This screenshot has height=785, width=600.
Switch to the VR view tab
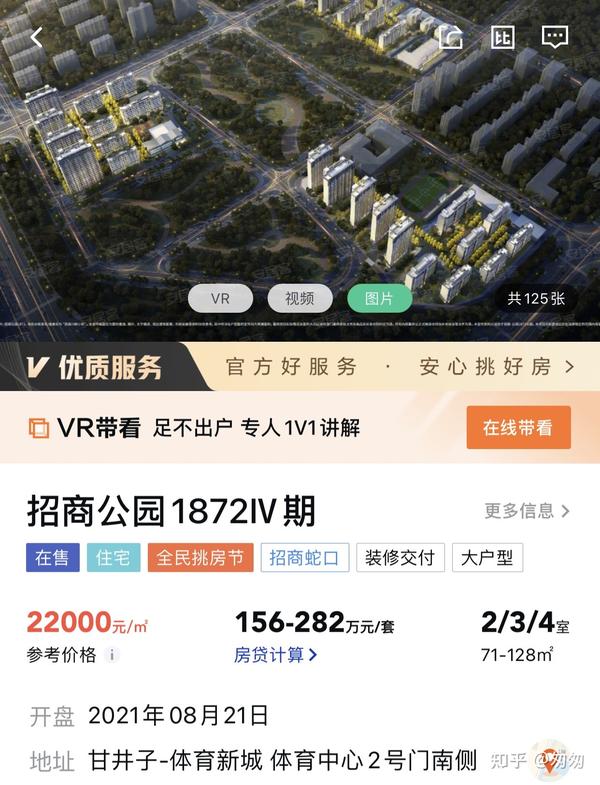[220, 298]
